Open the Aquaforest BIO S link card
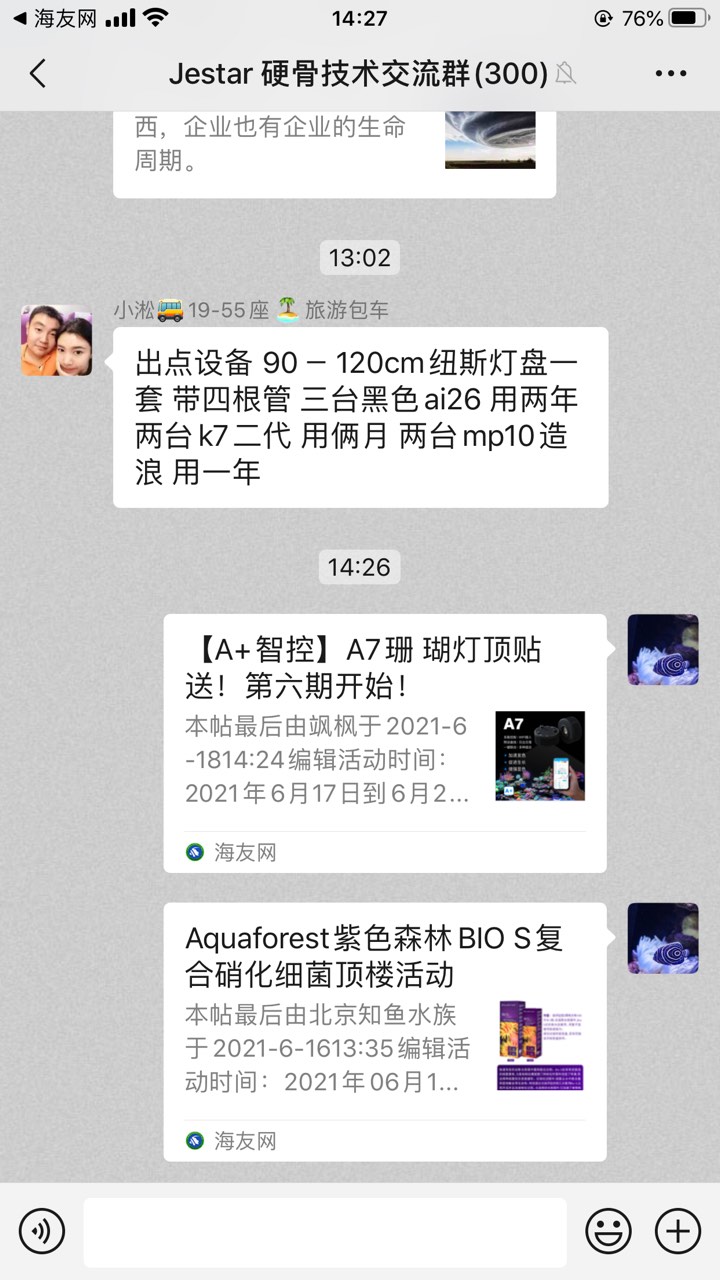The height and width of the screenshot is (1280, 720). [385, 1030]
